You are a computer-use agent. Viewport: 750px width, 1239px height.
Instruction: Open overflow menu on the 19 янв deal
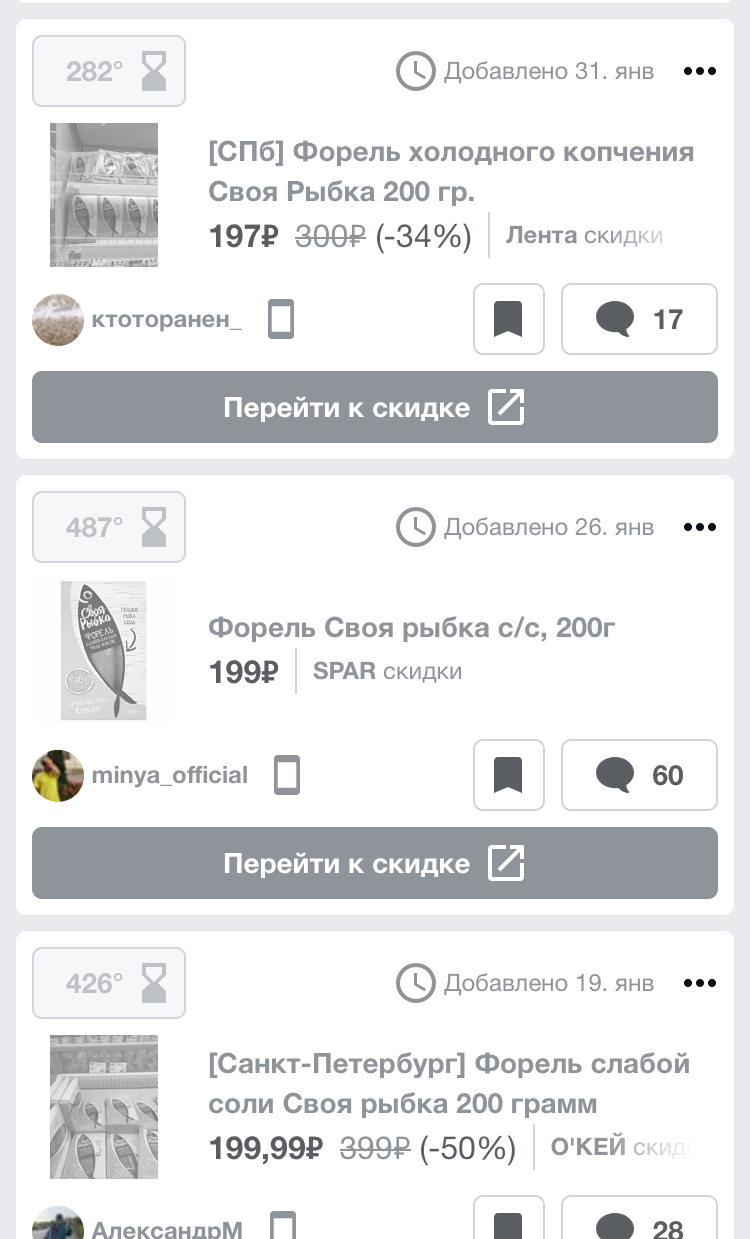coord(700,983)
